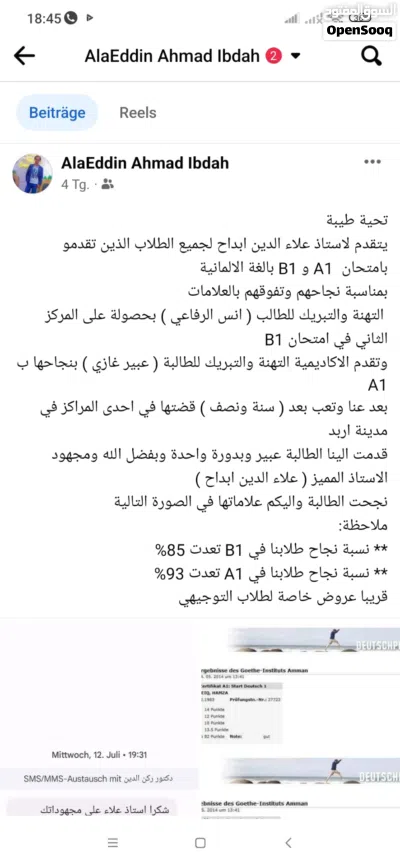The height and width of the screenshot is (867, 400).
Task: Open the search magnifier icon
Action: (x=371, y=55)
